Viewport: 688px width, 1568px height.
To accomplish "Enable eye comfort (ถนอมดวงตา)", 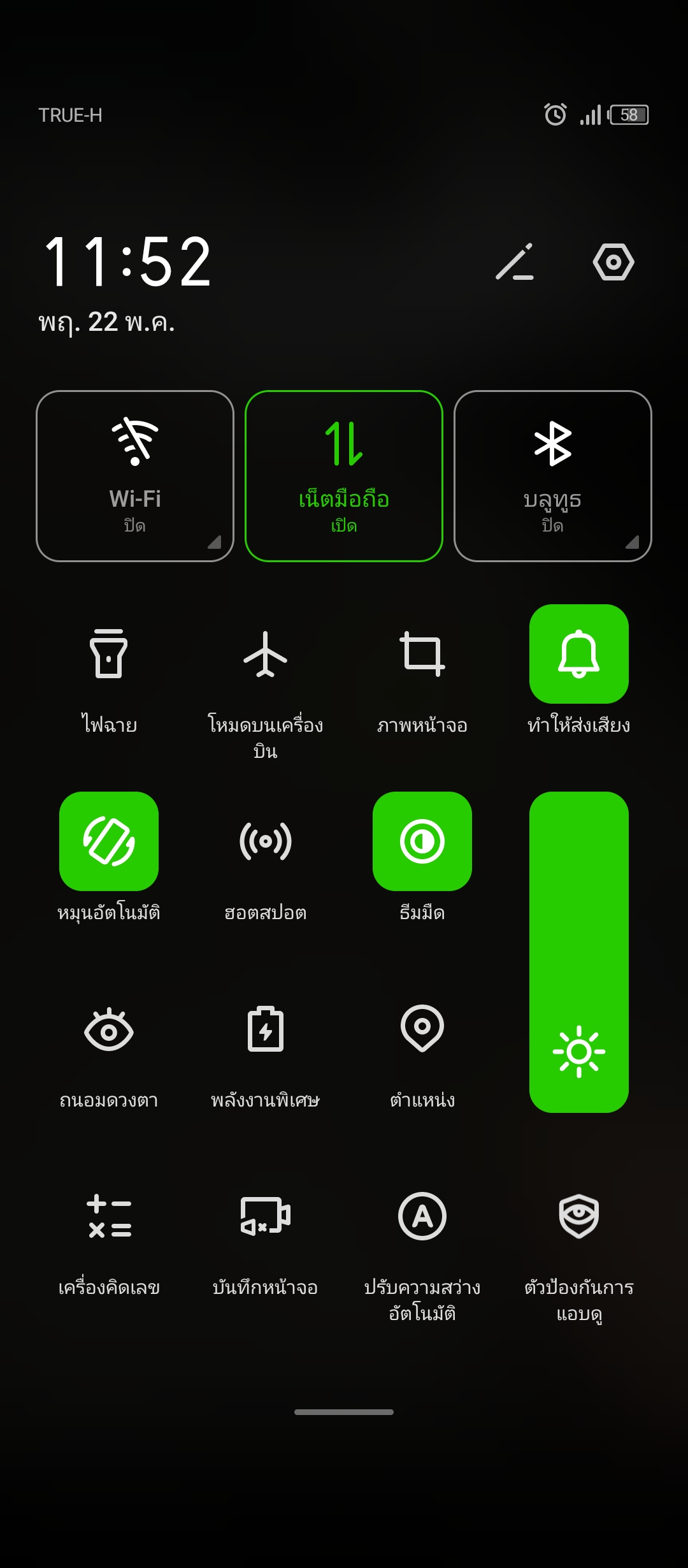I will [x=109, y=1029].
